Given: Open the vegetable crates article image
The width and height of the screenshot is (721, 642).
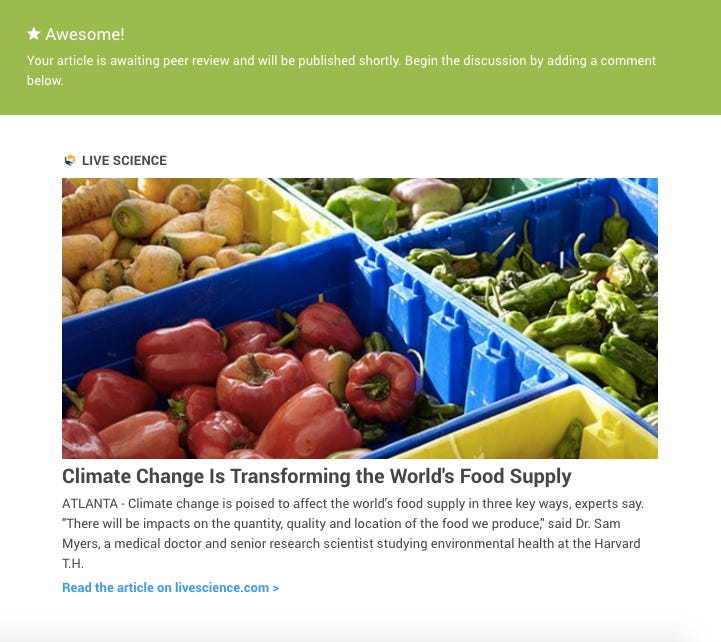Looking at the screenshot, I should tap(360, 318).
